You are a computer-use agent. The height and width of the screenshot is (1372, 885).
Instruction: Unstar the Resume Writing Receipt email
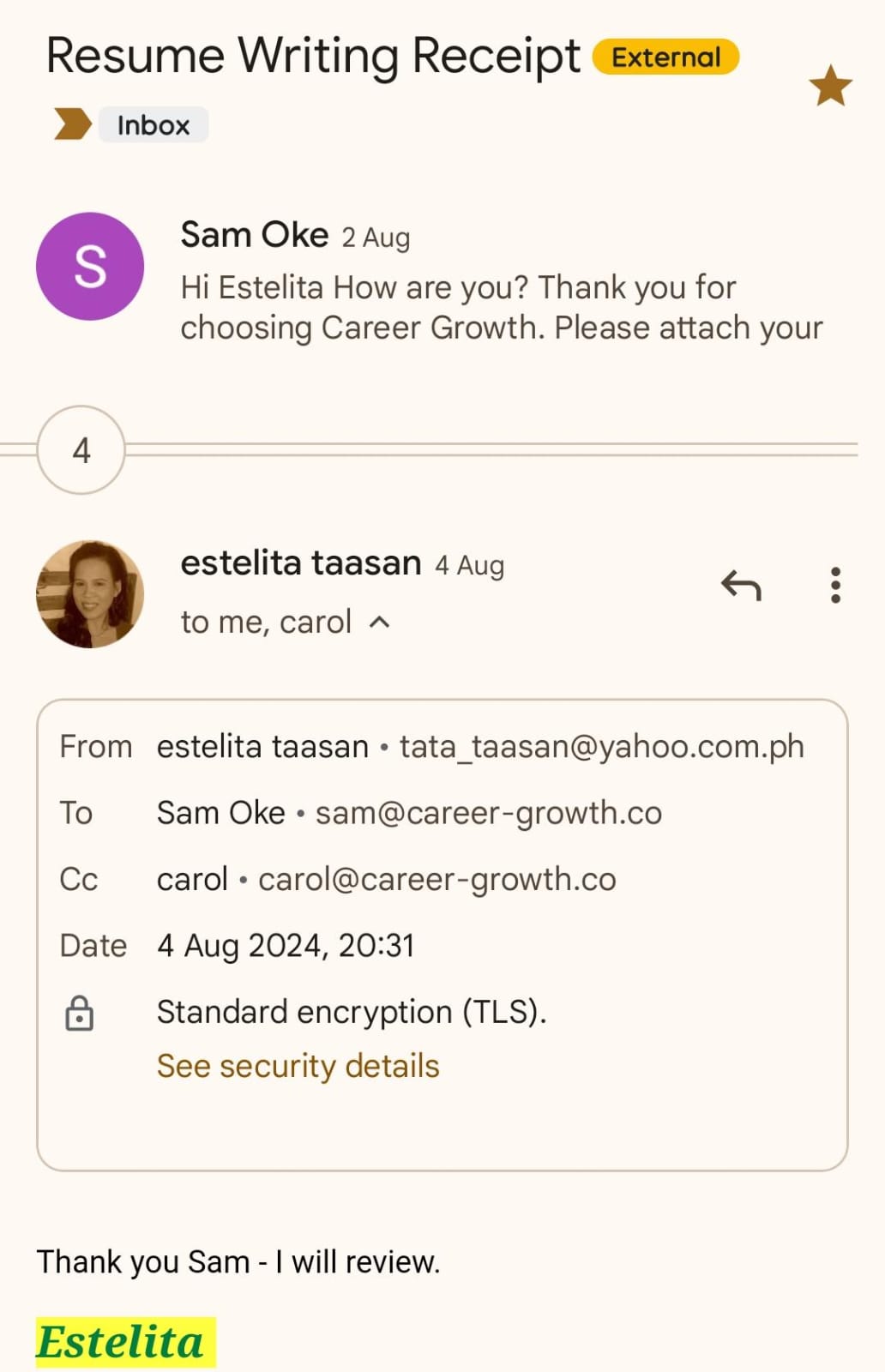pos(830,86)
